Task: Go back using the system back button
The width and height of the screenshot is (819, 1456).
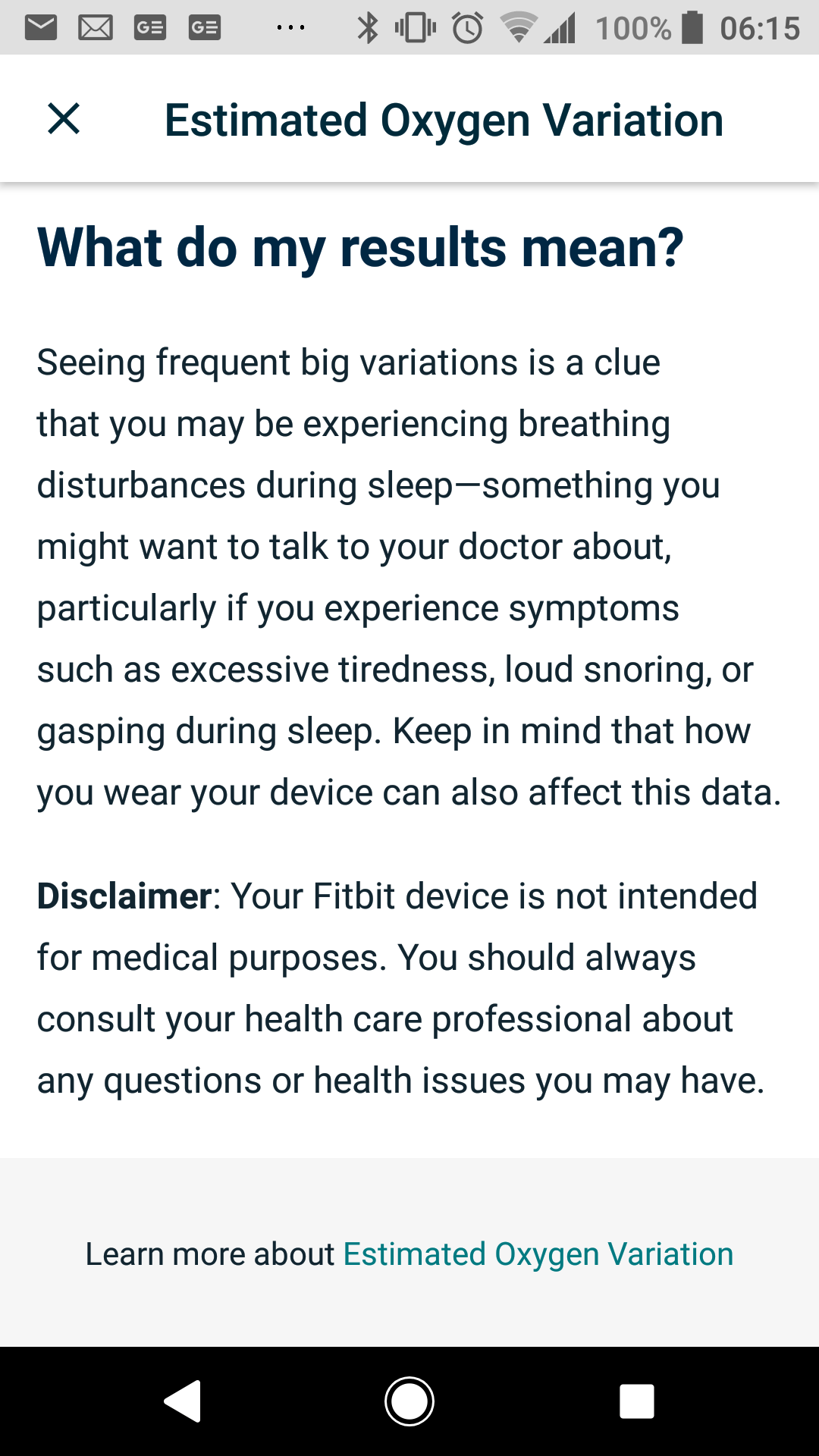Action: tap(183, 1401)
